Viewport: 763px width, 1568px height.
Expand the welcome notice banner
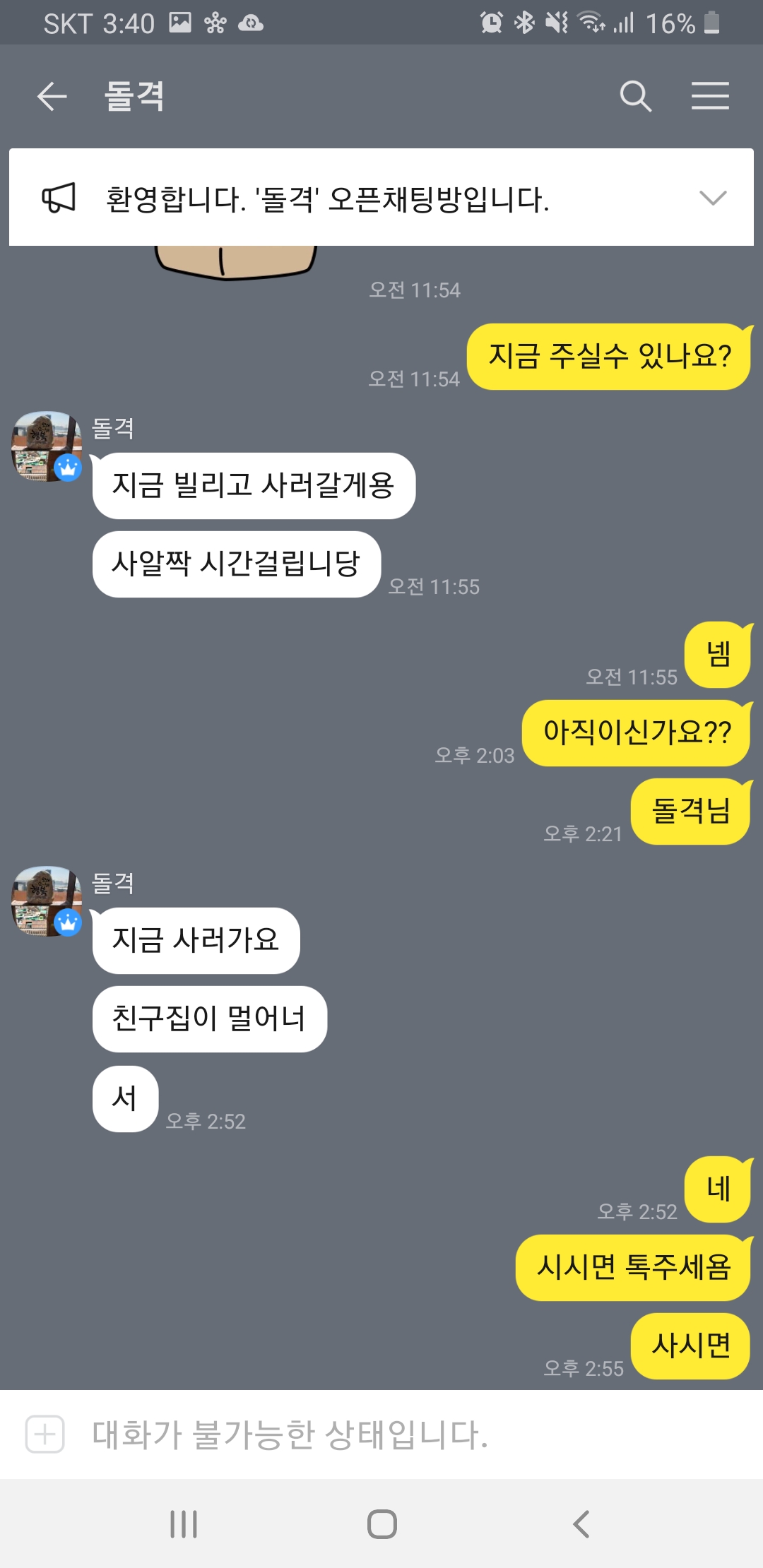(712, 198)
